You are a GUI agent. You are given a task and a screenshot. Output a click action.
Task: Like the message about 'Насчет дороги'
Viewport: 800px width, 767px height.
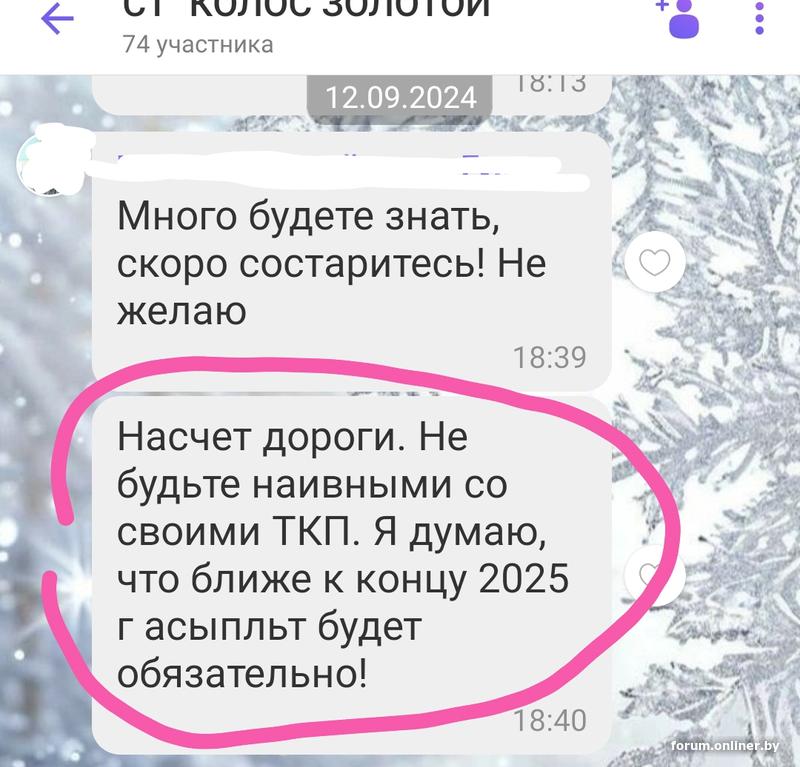coord(654,577)
